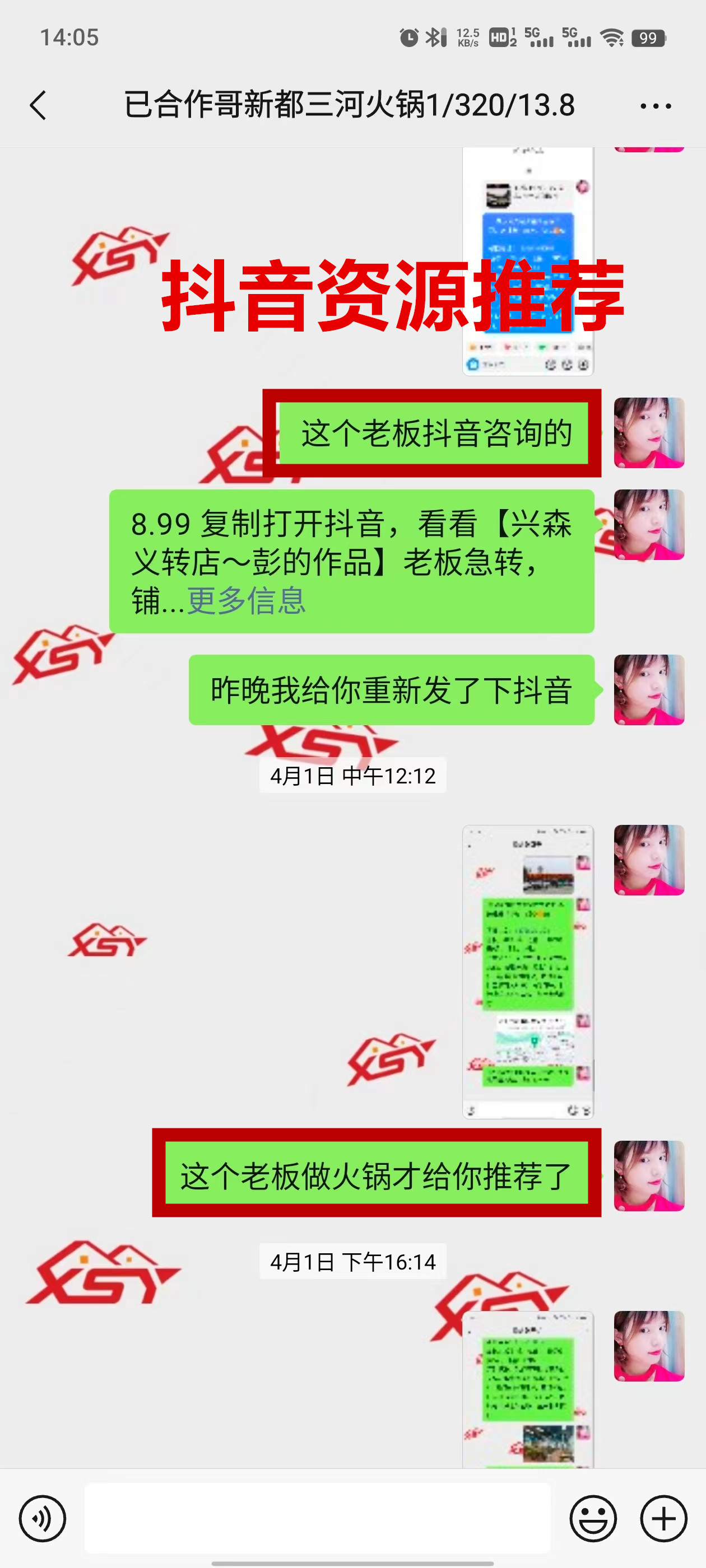Viewport: 706px width, 1568px height.
Task: Open the plus attachment menu
Action: [663, 1518]
